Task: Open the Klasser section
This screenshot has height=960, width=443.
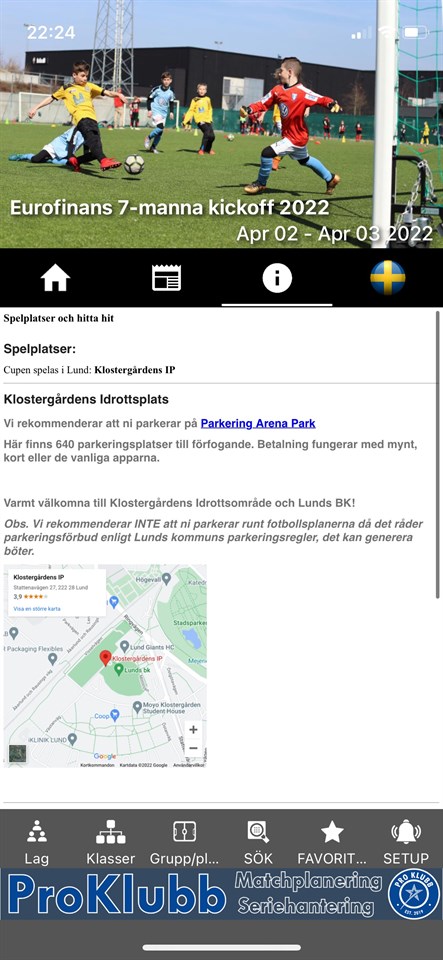Action: [x=111, y=842]
